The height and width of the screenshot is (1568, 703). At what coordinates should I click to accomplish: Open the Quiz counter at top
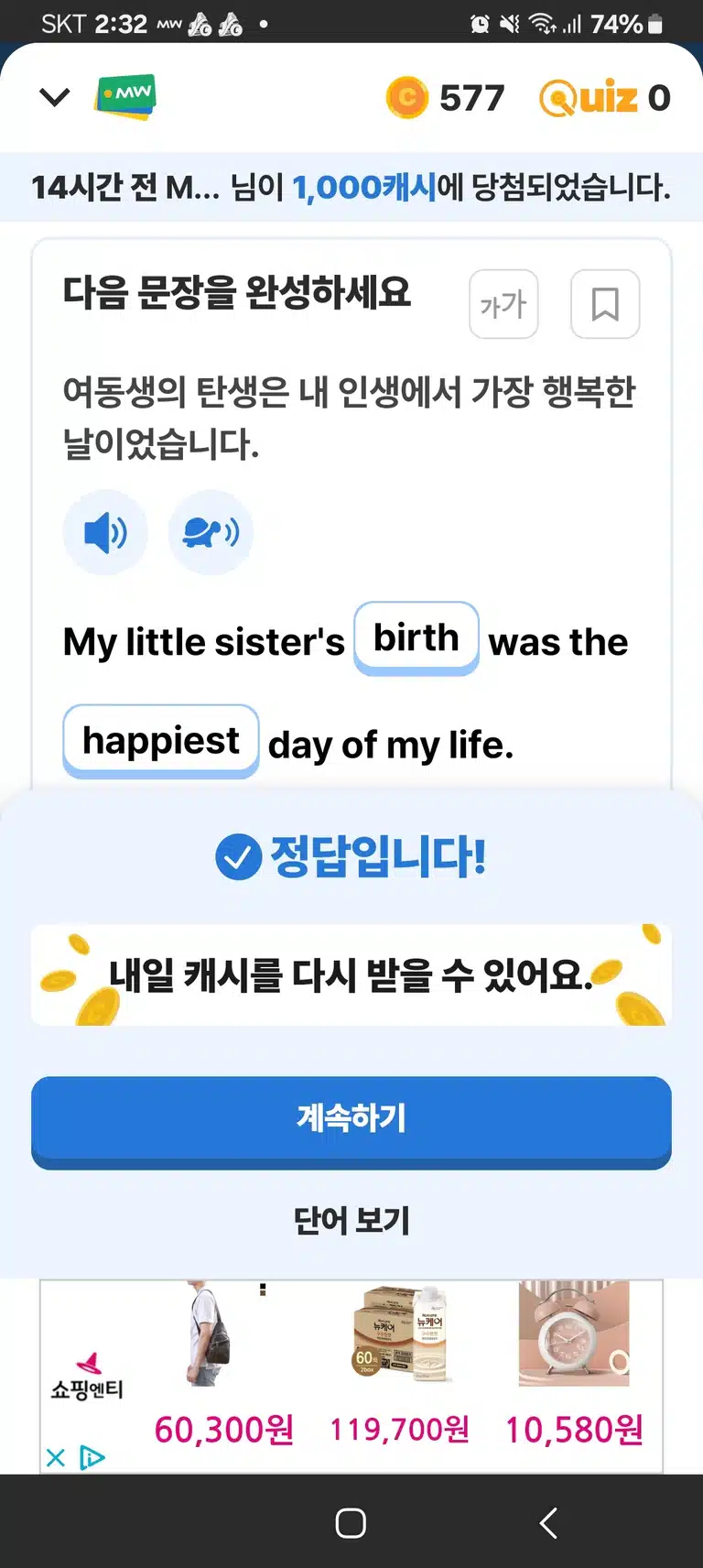605,97
